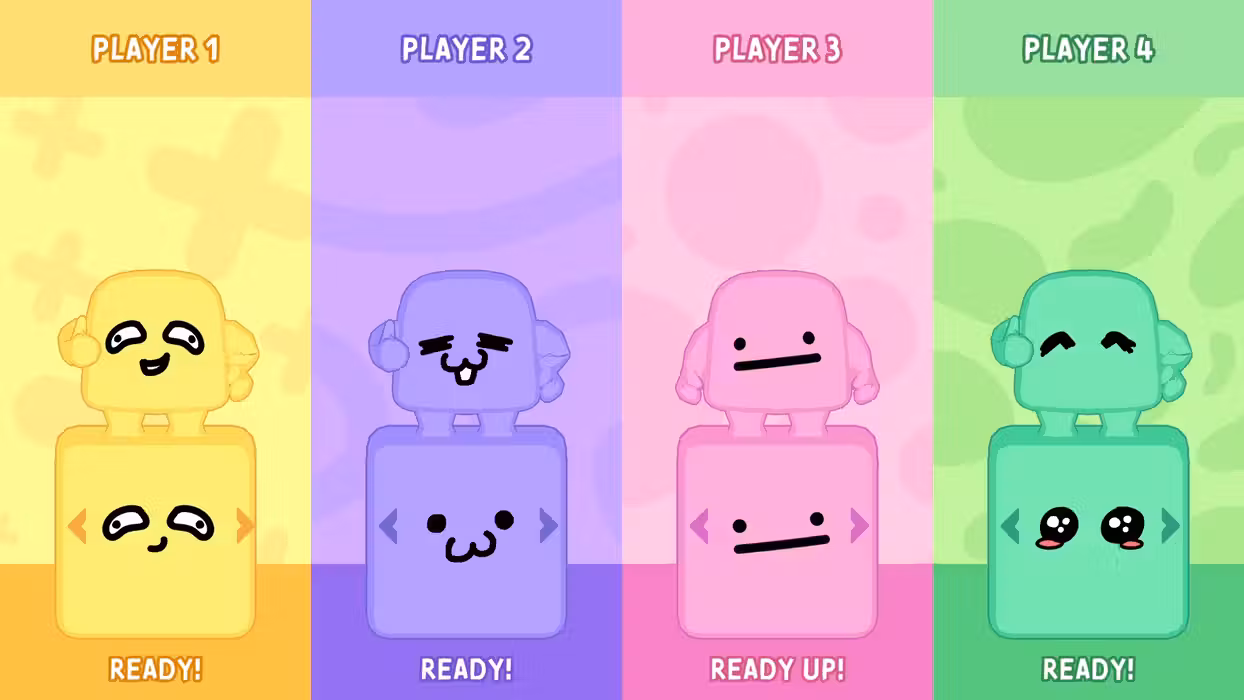
Task: Select next face for Player 4
Action: (1170, 525)
